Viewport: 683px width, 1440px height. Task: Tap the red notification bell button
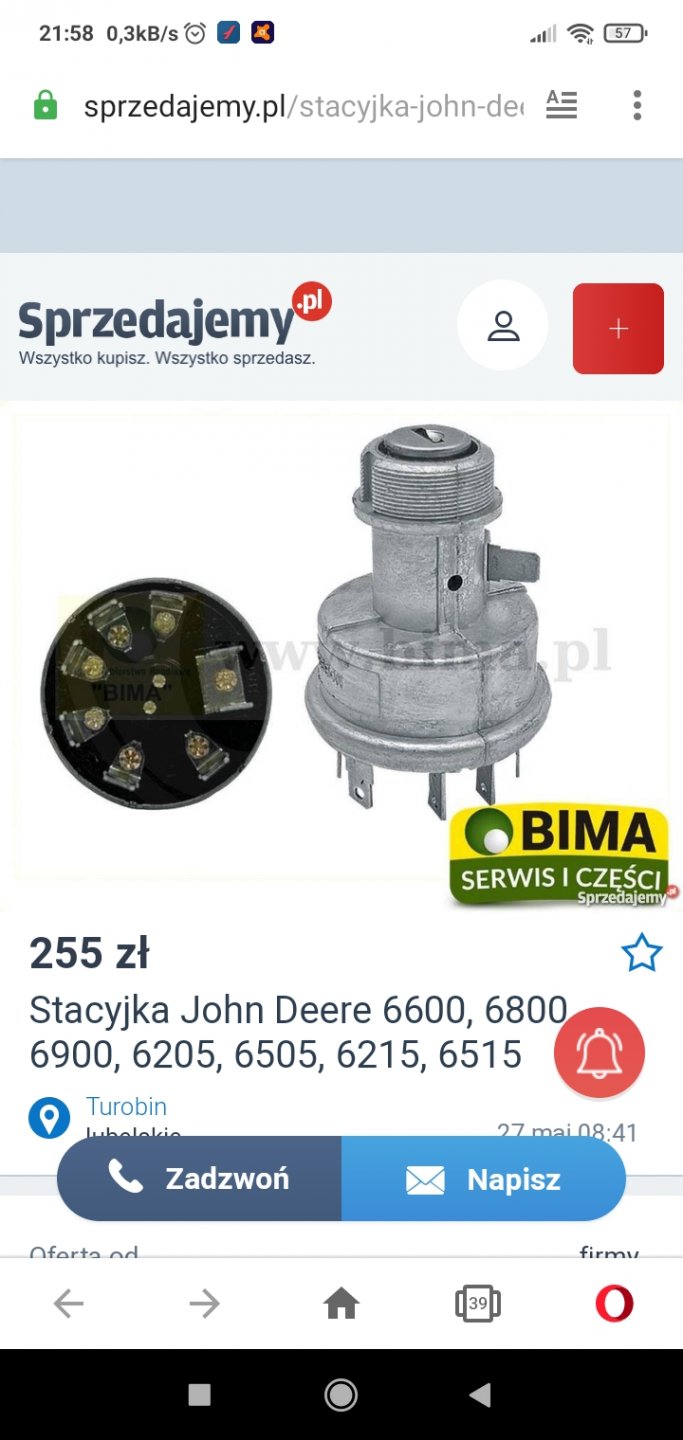click(x=599, y=1053)
